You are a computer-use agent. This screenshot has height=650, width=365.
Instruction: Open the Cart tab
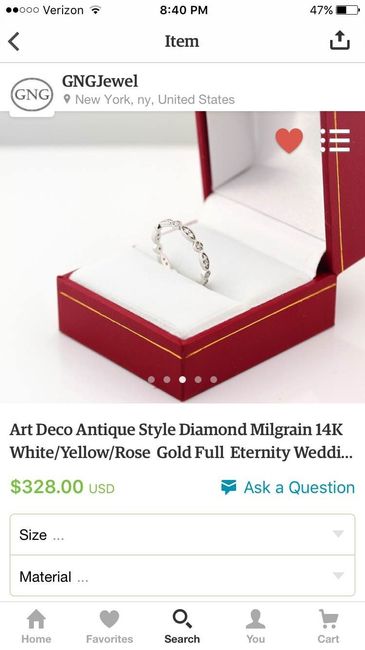(328, 626)
